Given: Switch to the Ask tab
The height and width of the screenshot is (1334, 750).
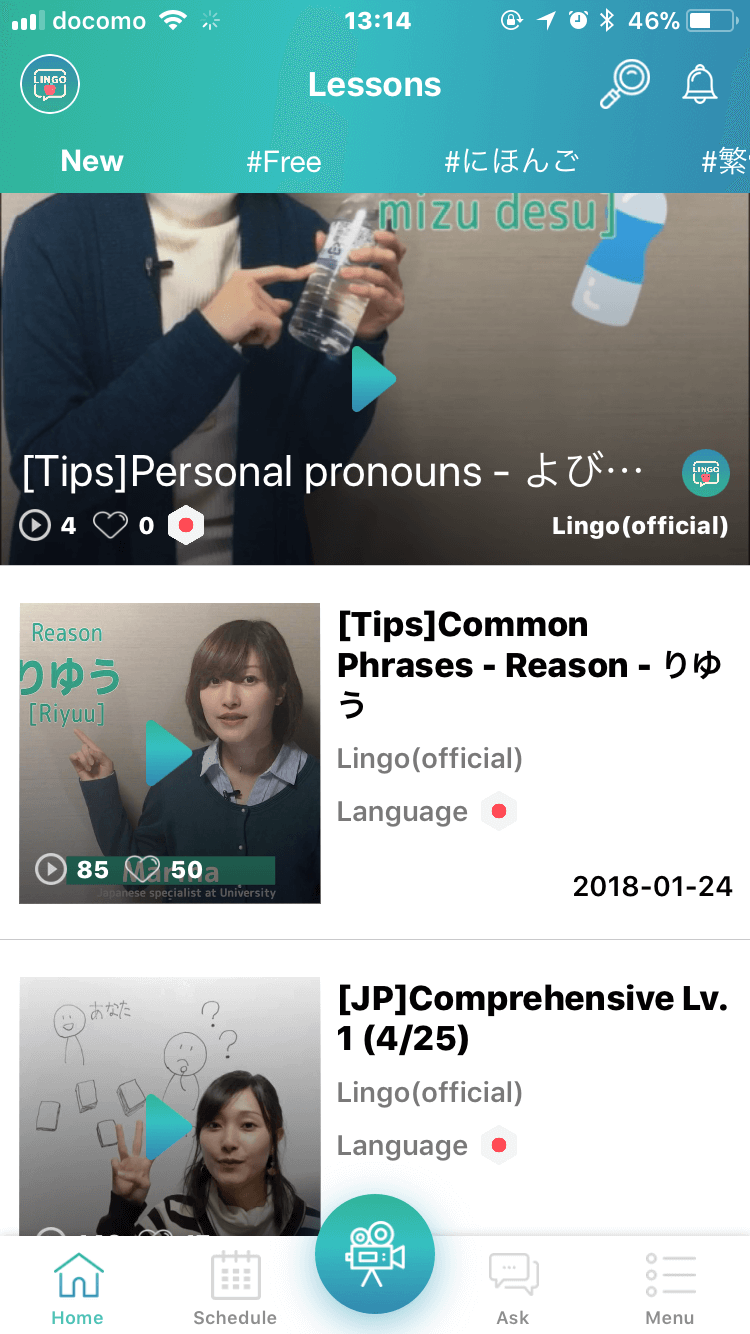Looking at the screenshot, I should point(513,1287).
